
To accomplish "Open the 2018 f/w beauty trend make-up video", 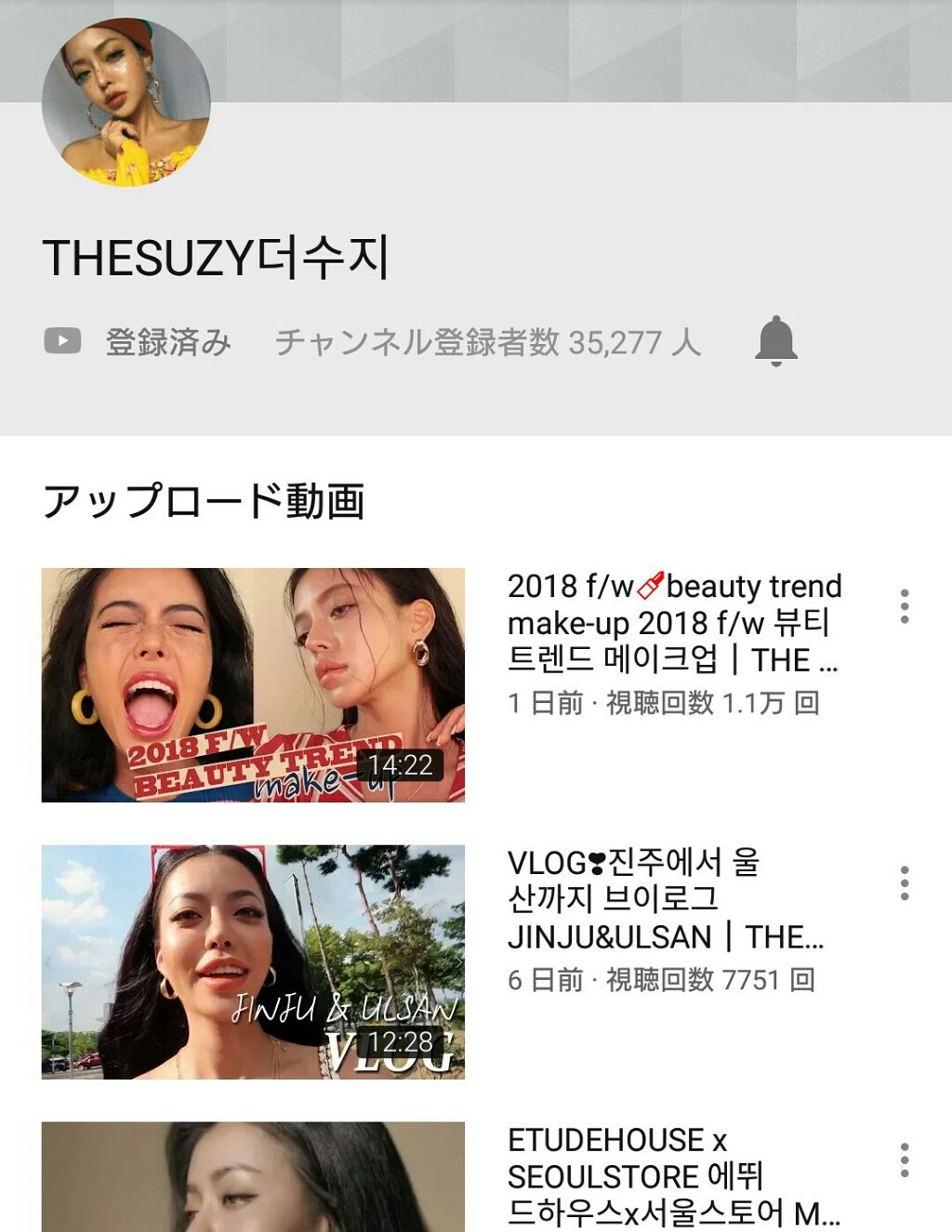I will point(256,683).
